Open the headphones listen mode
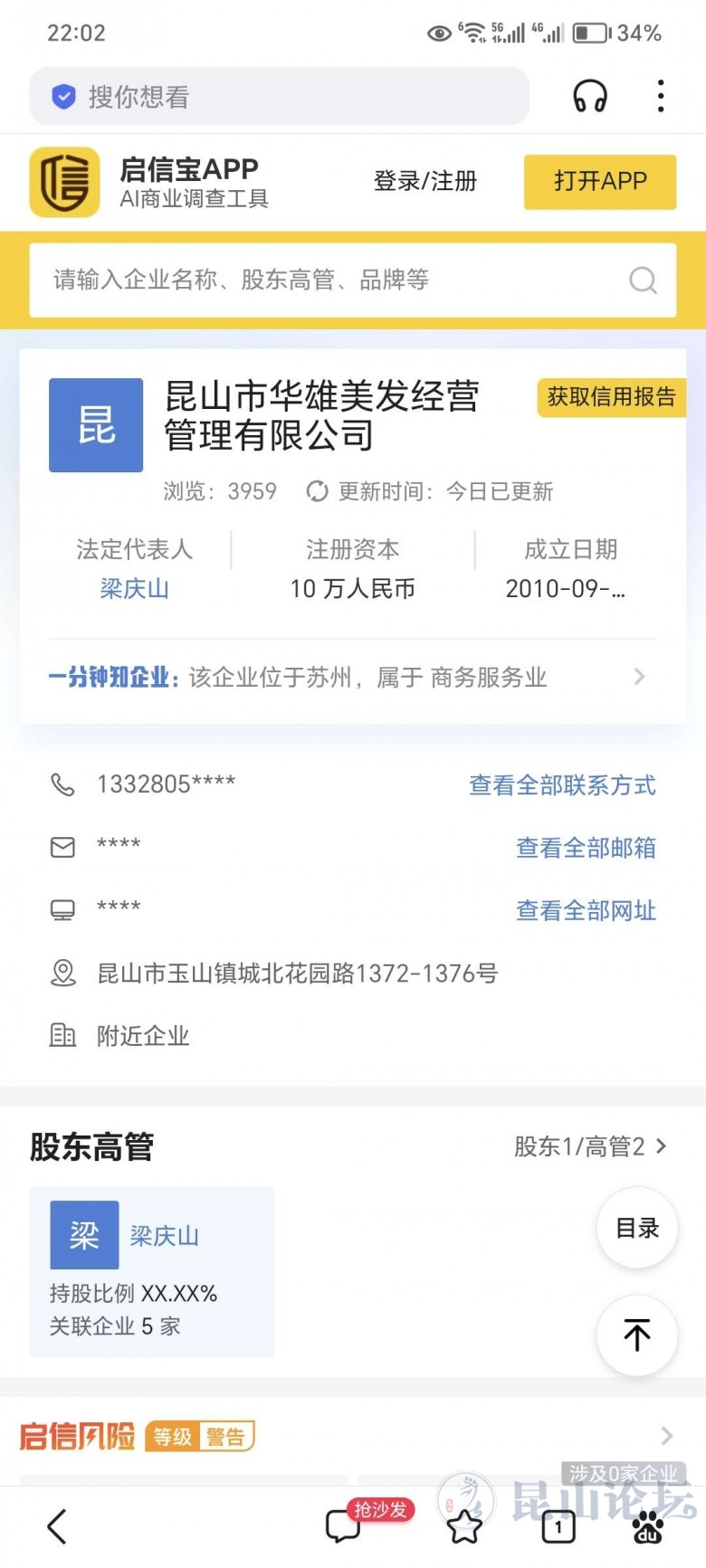706x1568 pixels. [590, 96]
